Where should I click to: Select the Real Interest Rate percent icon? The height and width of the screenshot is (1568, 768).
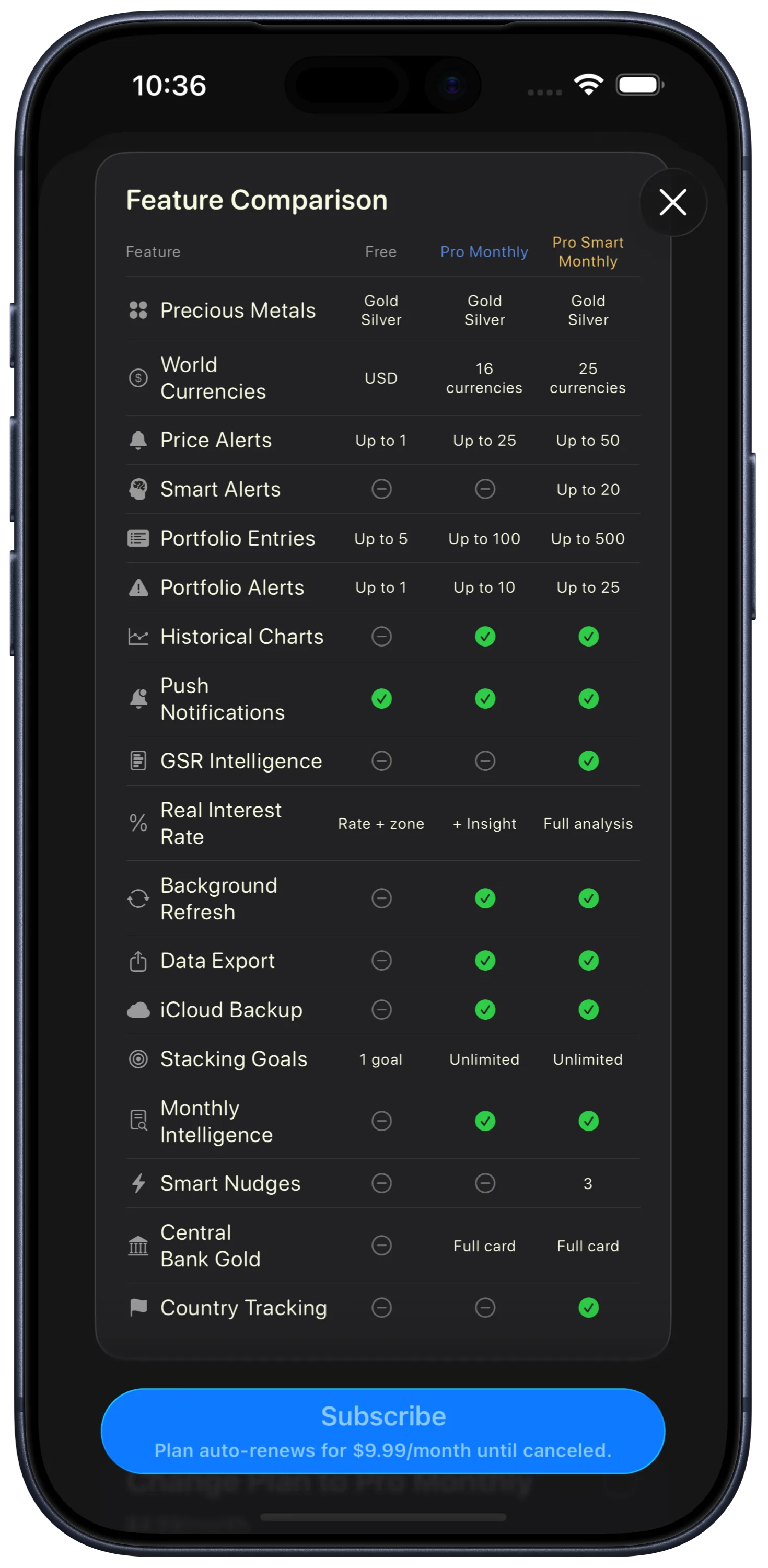(x=139, y=823)
